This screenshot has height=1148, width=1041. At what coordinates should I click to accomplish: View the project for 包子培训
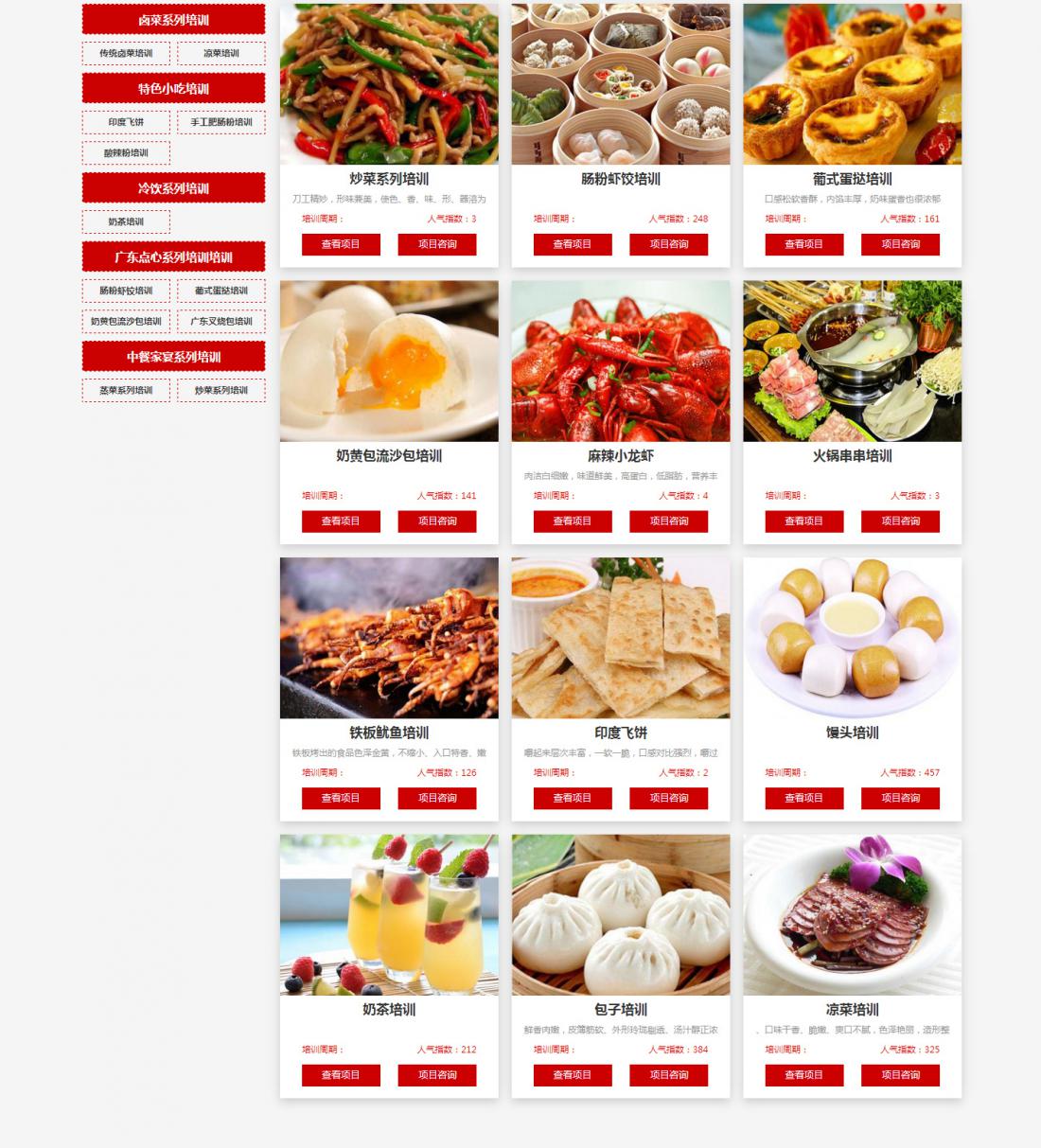[573, 1075]
